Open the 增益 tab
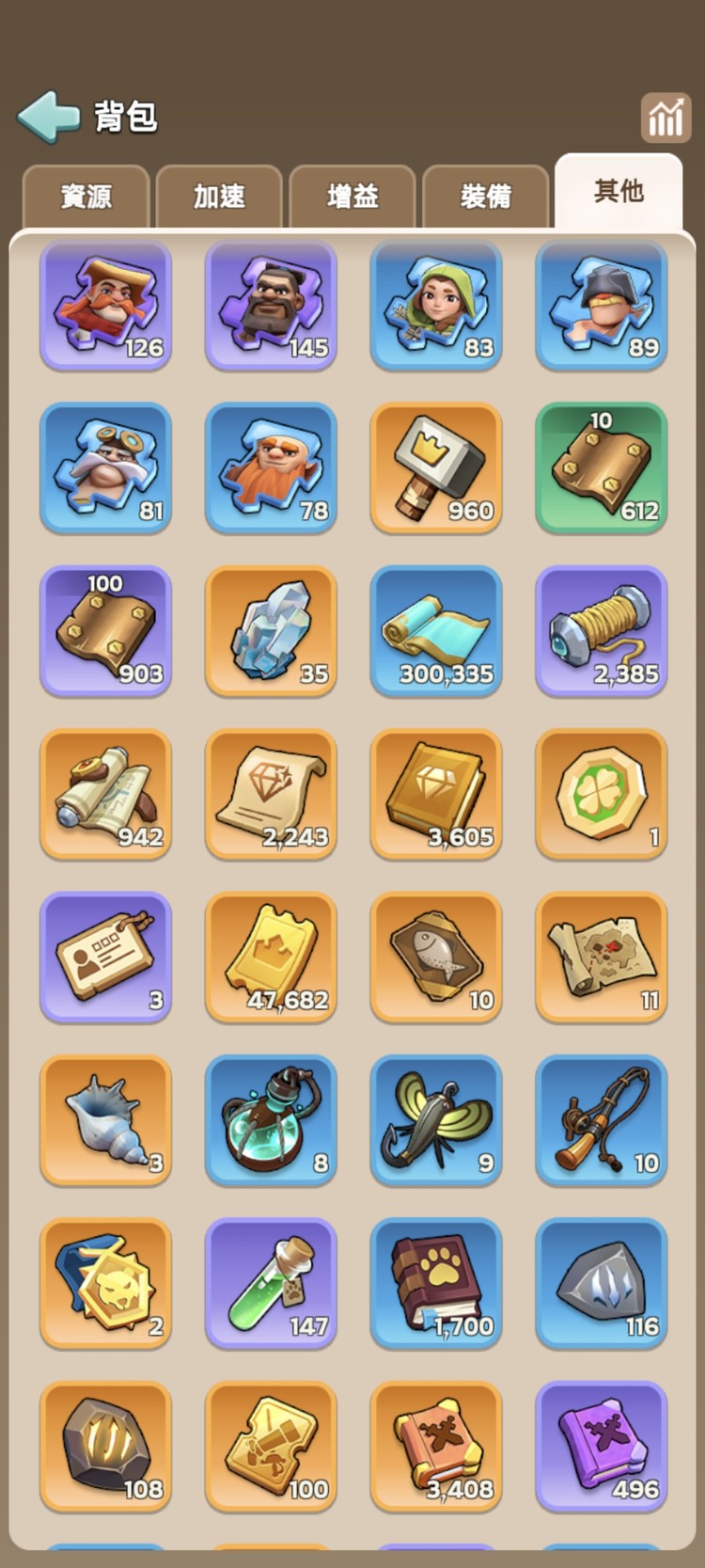 (352, 197)
